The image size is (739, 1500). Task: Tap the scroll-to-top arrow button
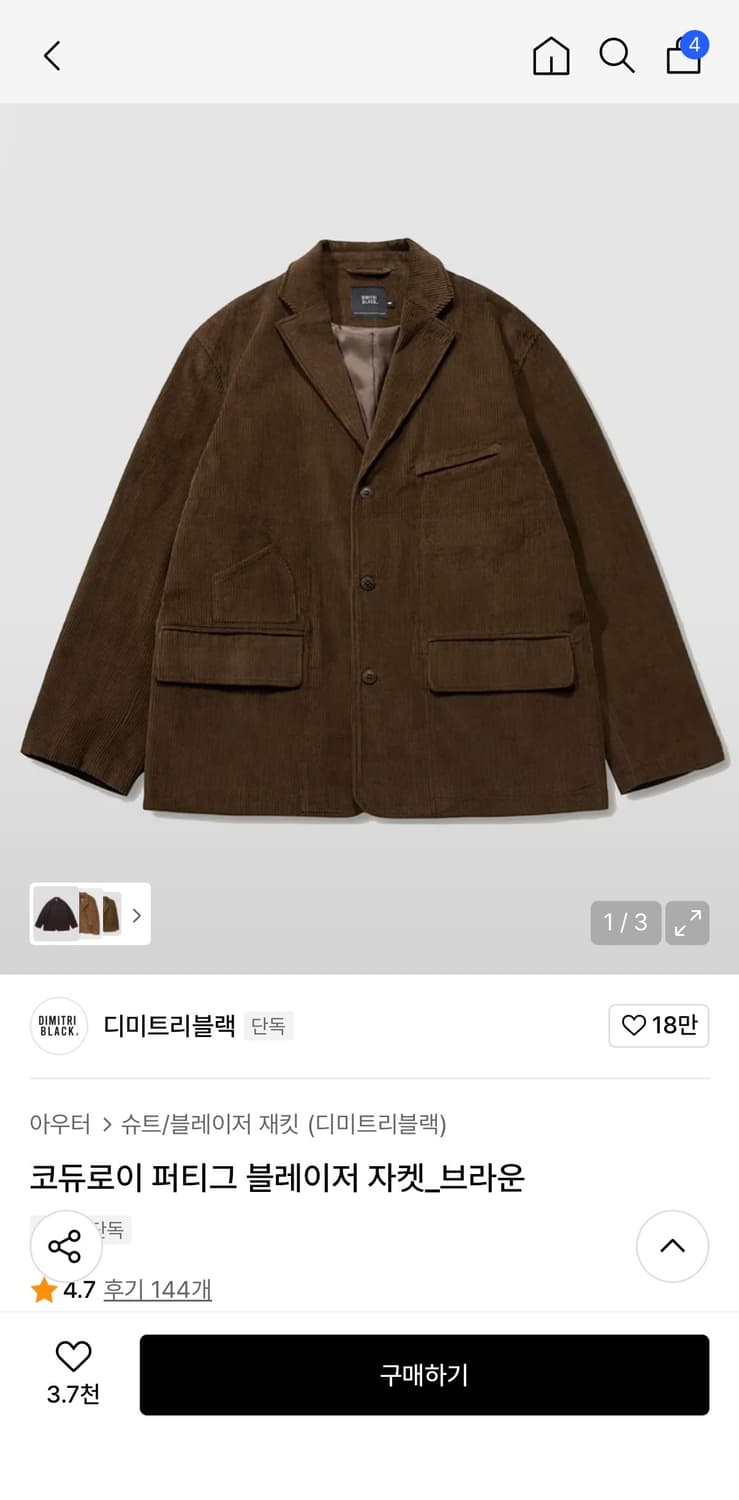pos(672,1246)
